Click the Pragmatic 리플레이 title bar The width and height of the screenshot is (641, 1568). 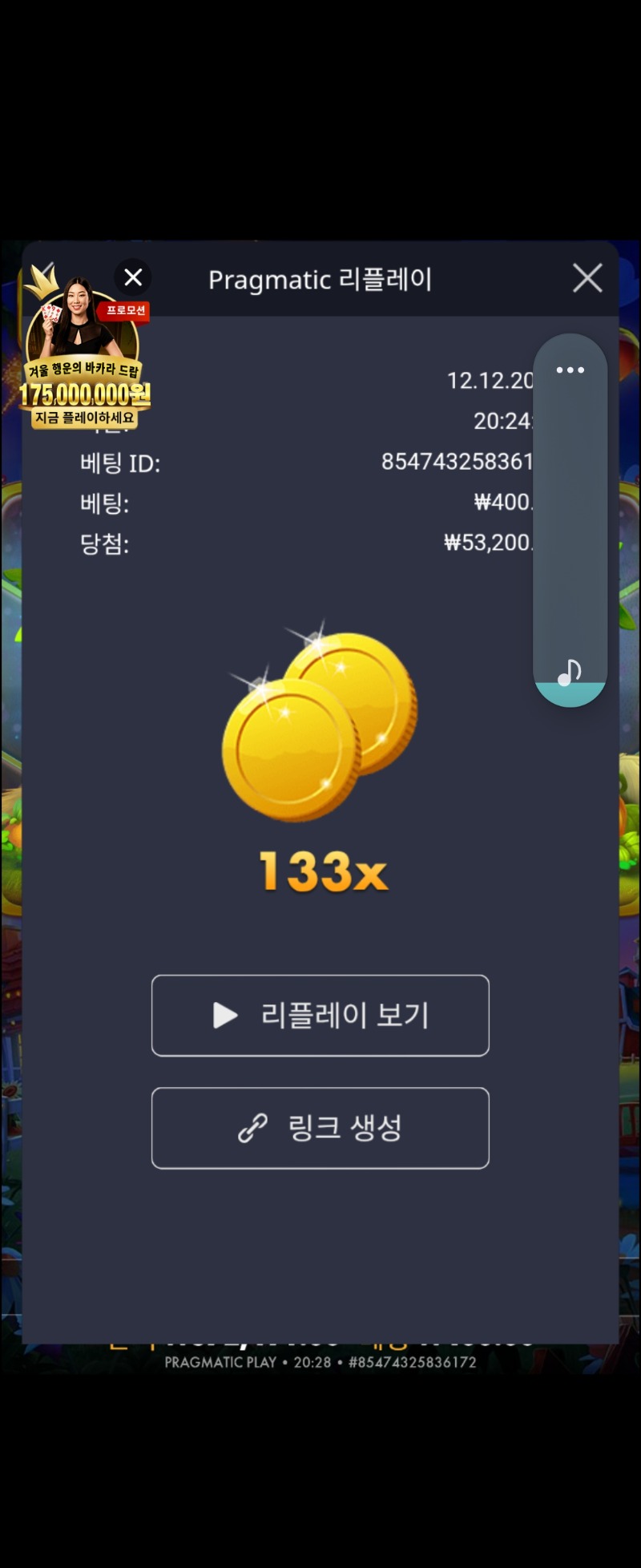pos(320,279)
